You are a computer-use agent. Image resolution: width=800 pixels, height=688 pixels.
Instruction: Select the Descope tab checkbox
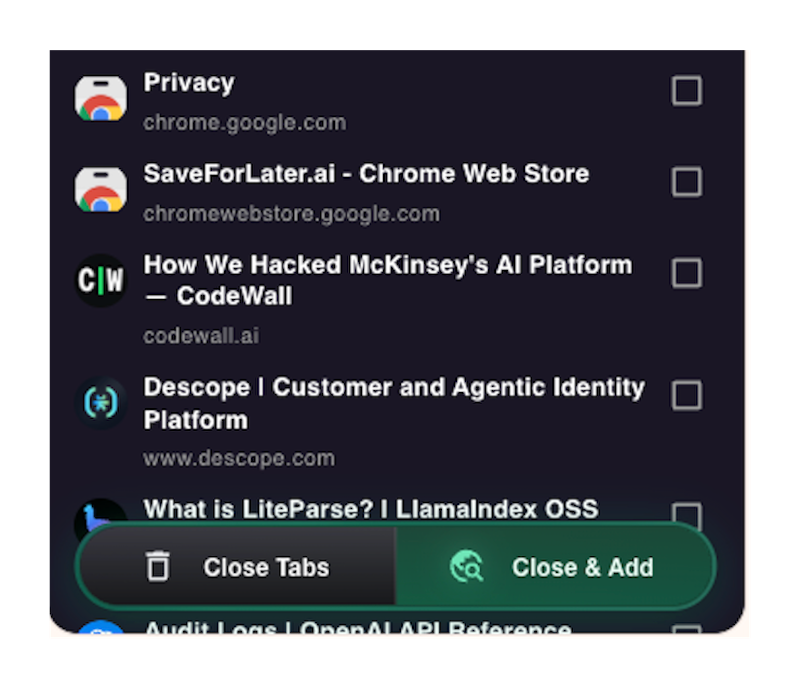coord(686,395)
